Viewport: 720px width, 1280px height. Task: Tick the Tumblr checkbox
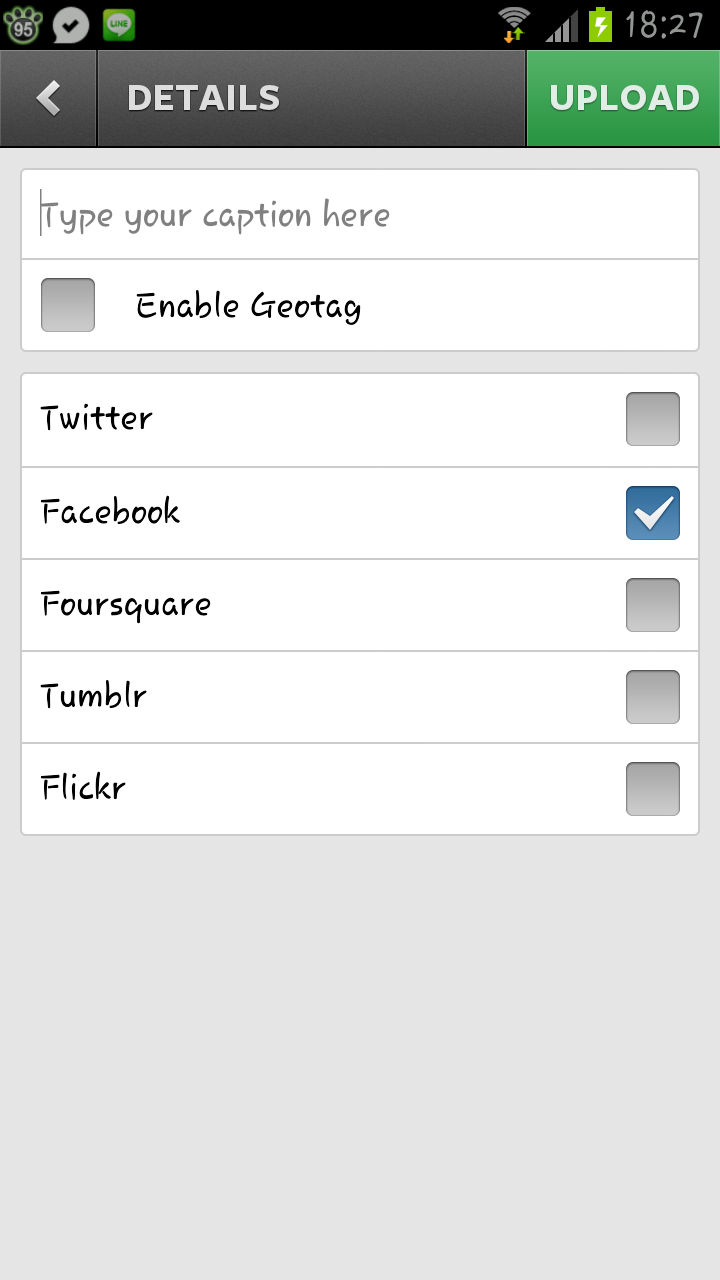click(653, 697)
